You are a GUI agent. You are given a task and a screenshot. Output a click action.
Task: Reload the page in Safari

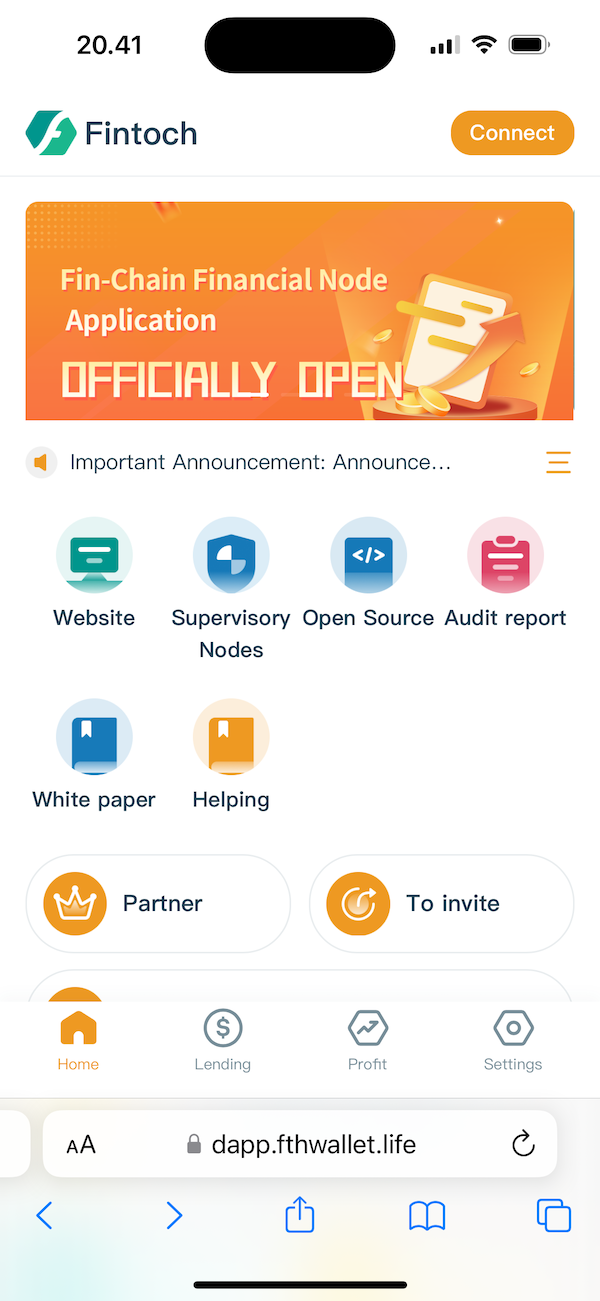523,1144
